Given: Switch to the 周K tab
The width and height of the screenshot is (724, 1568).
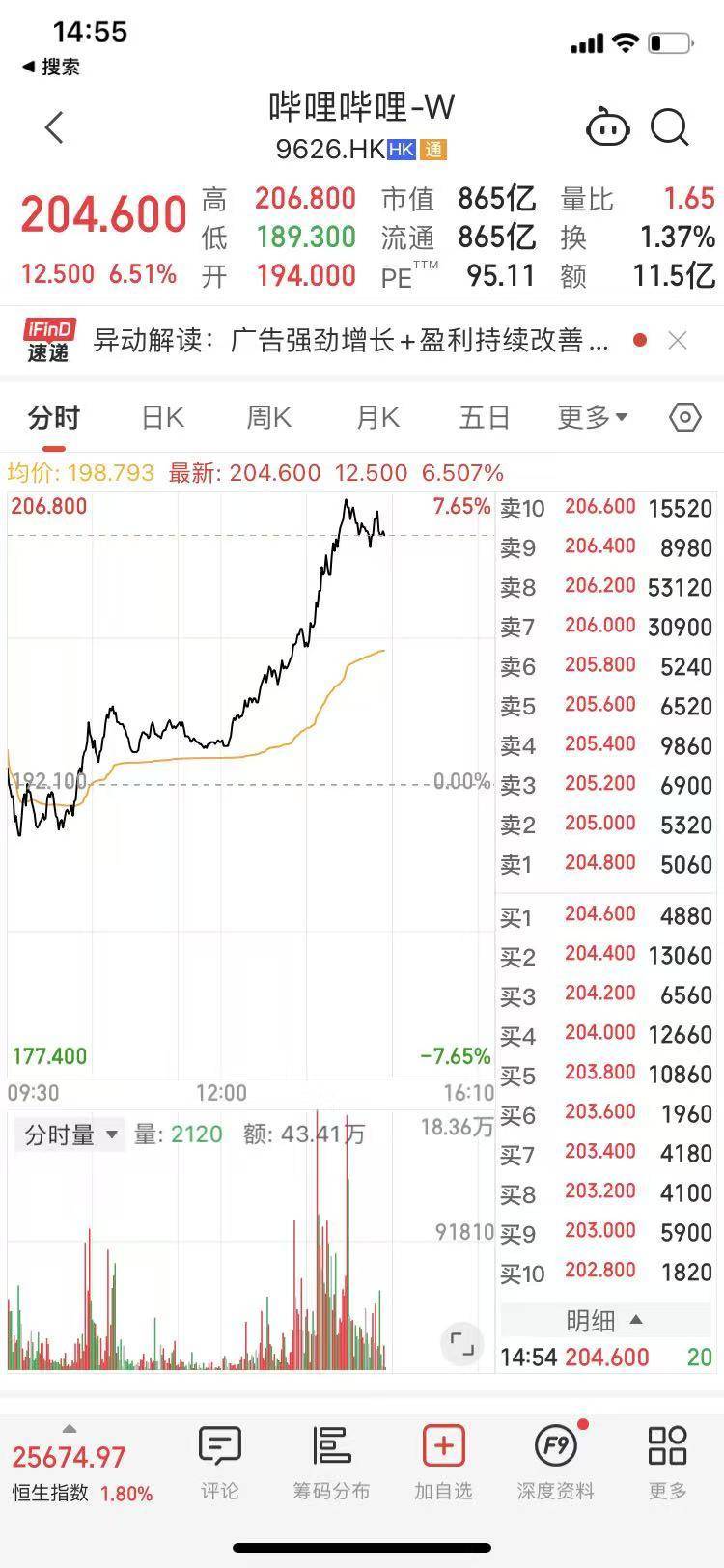Looking at the screenshot, I should click(268, 417).
